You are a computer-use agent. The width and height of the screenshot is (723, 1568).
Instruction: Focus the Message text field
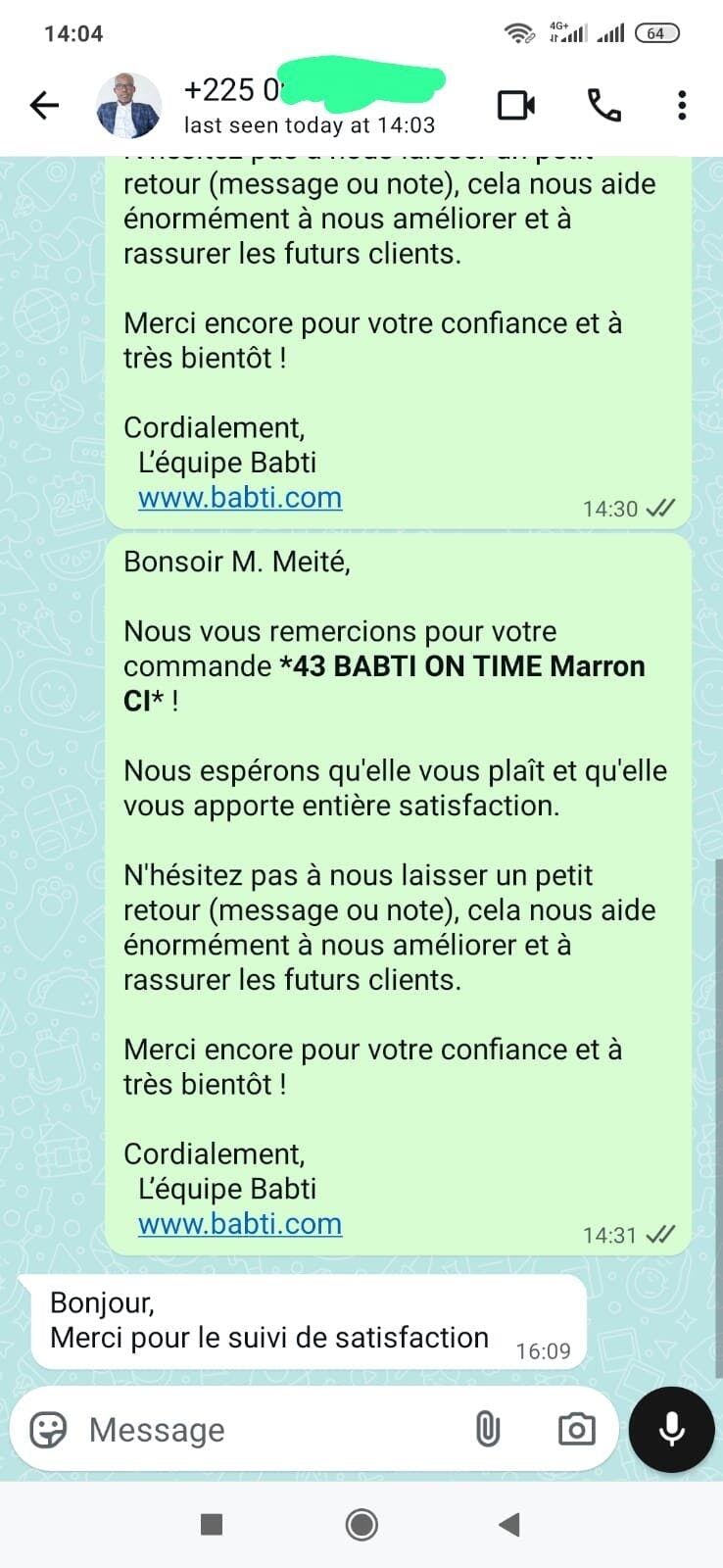[265, 1430]
